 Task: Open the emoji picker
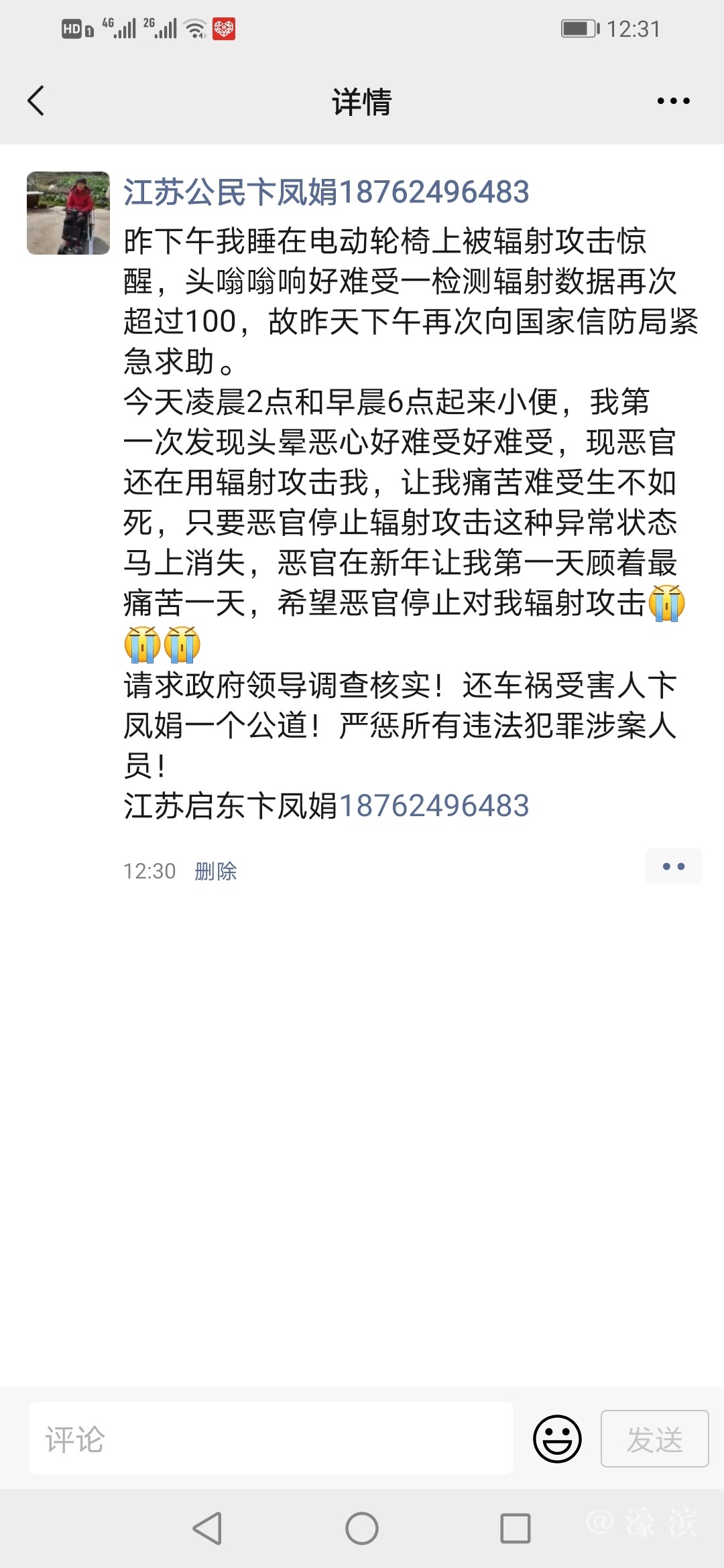coord(557,1439)
